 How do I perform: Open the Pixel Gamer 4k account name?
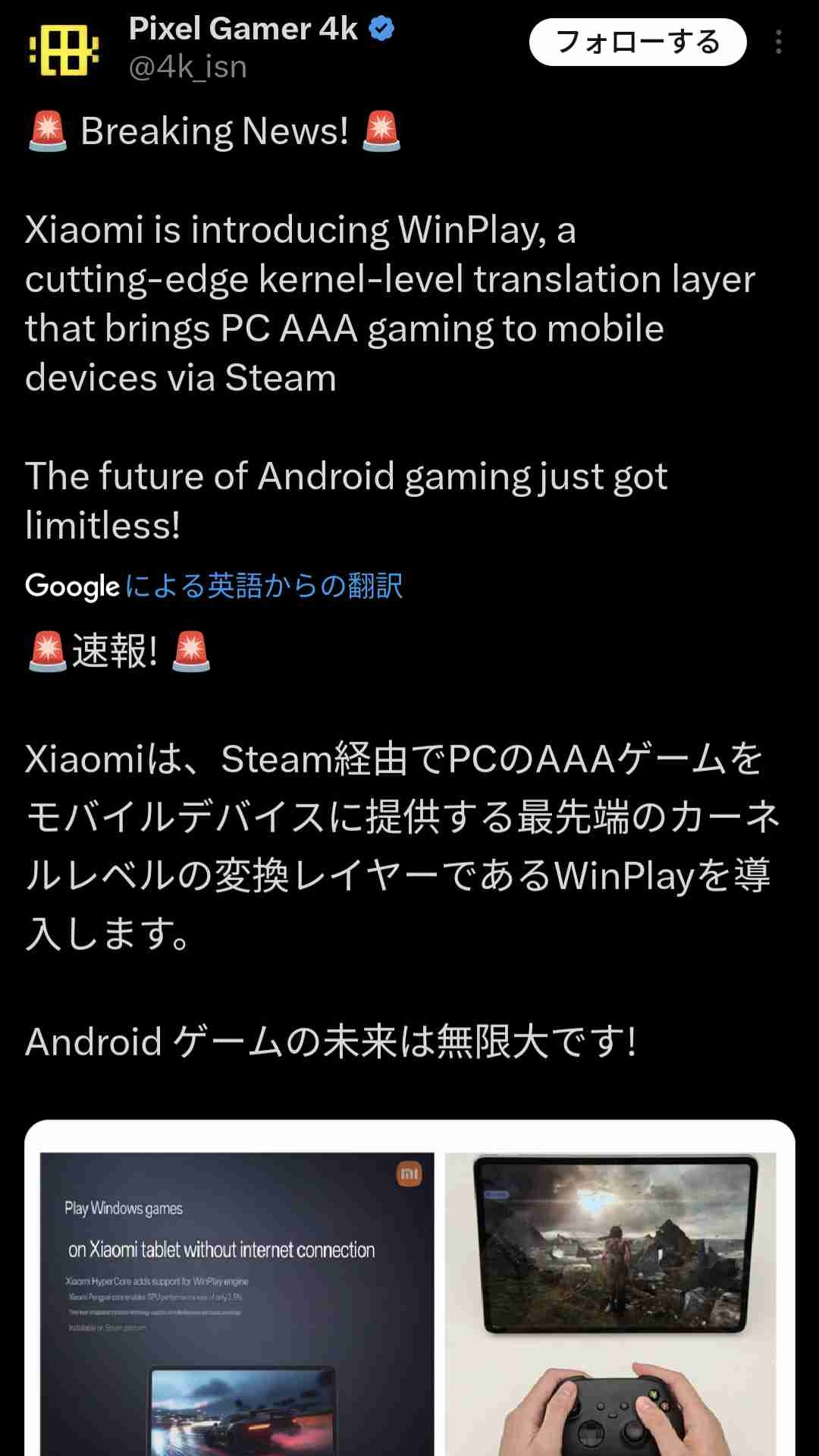coord(243,29)
